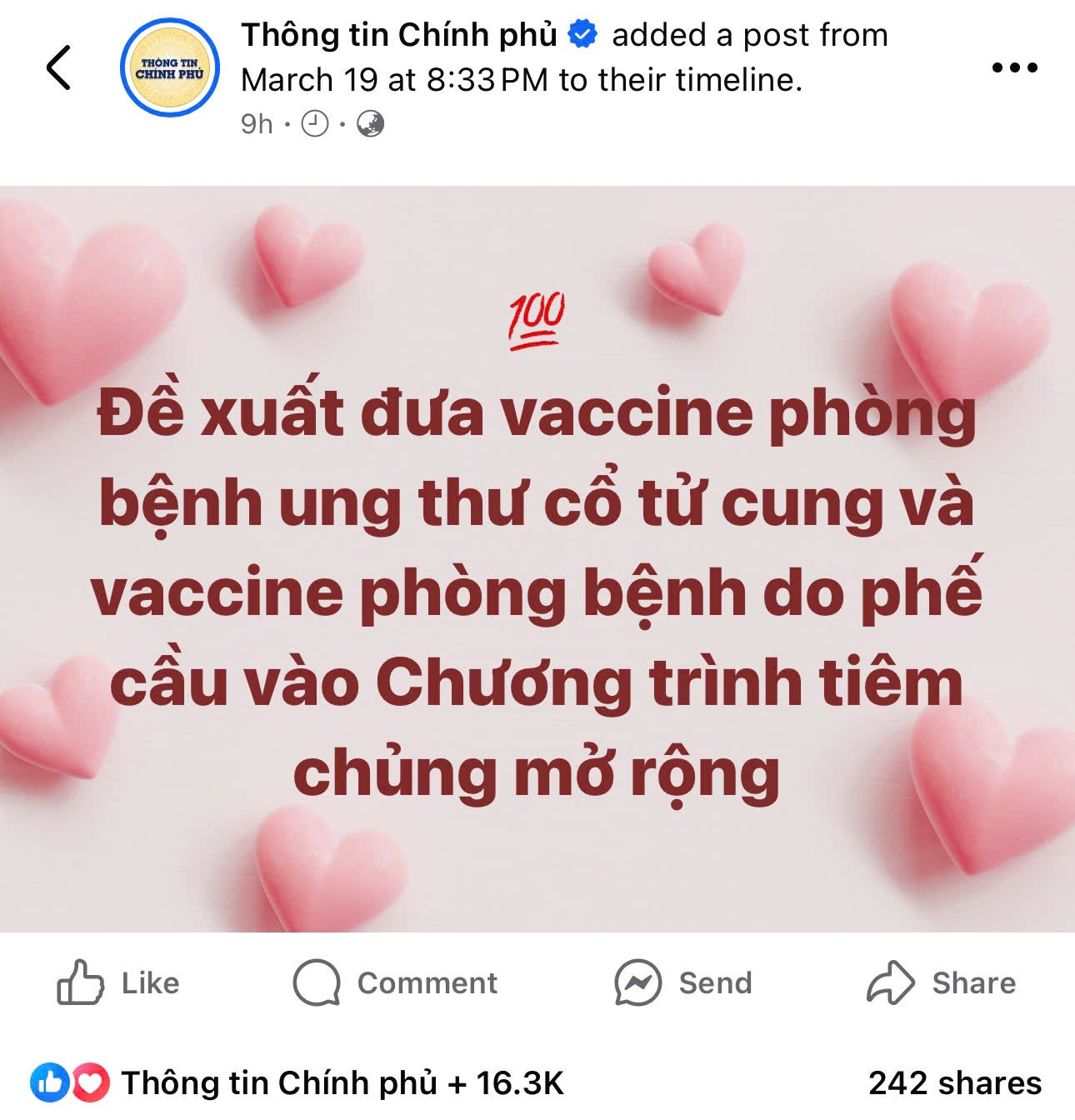Open the three-dot post options menu
1075x1120 pixels.
coord(1014,68)
